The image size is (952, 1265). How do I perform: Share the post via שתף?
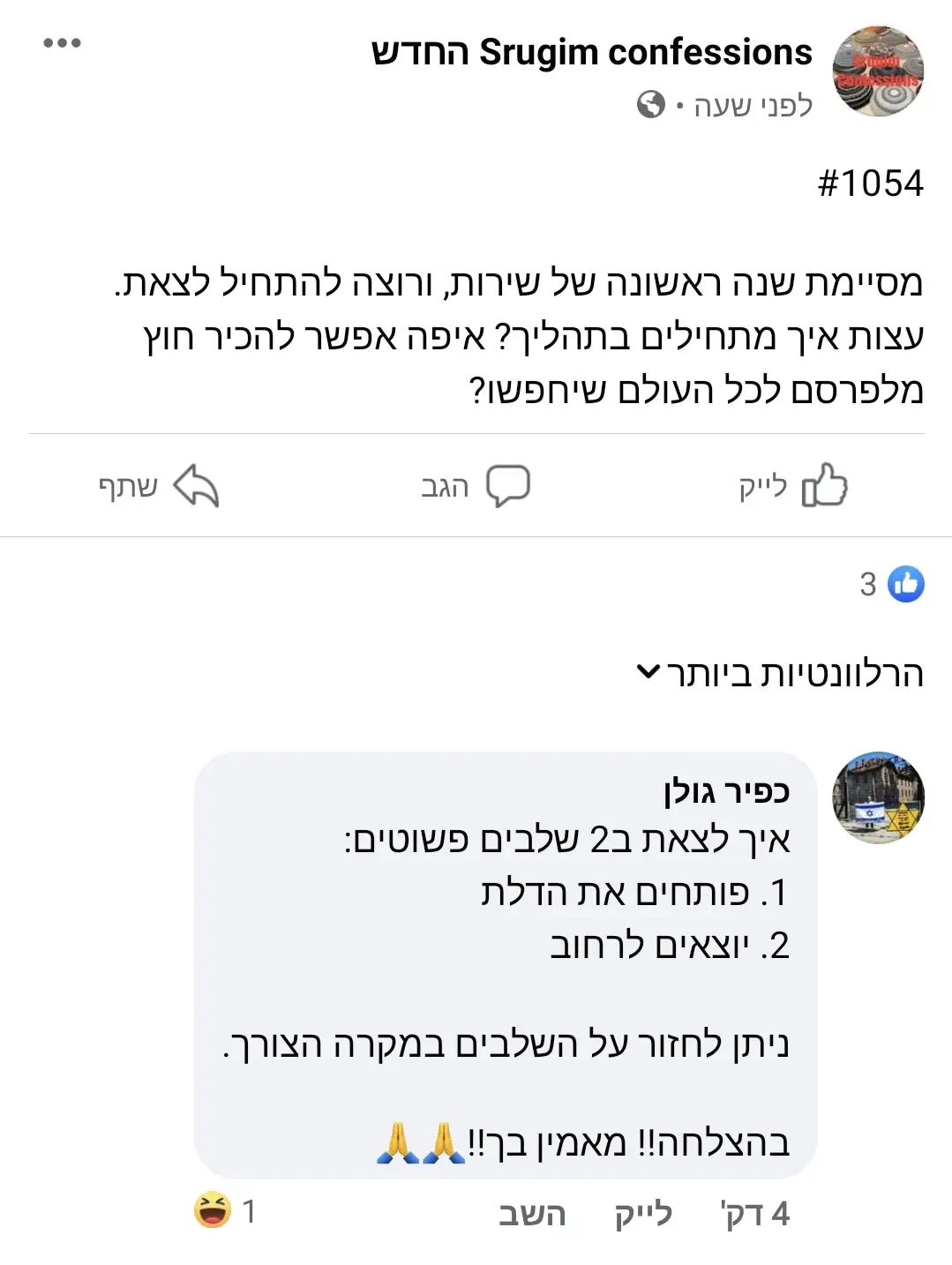click(x=159, y=486)
